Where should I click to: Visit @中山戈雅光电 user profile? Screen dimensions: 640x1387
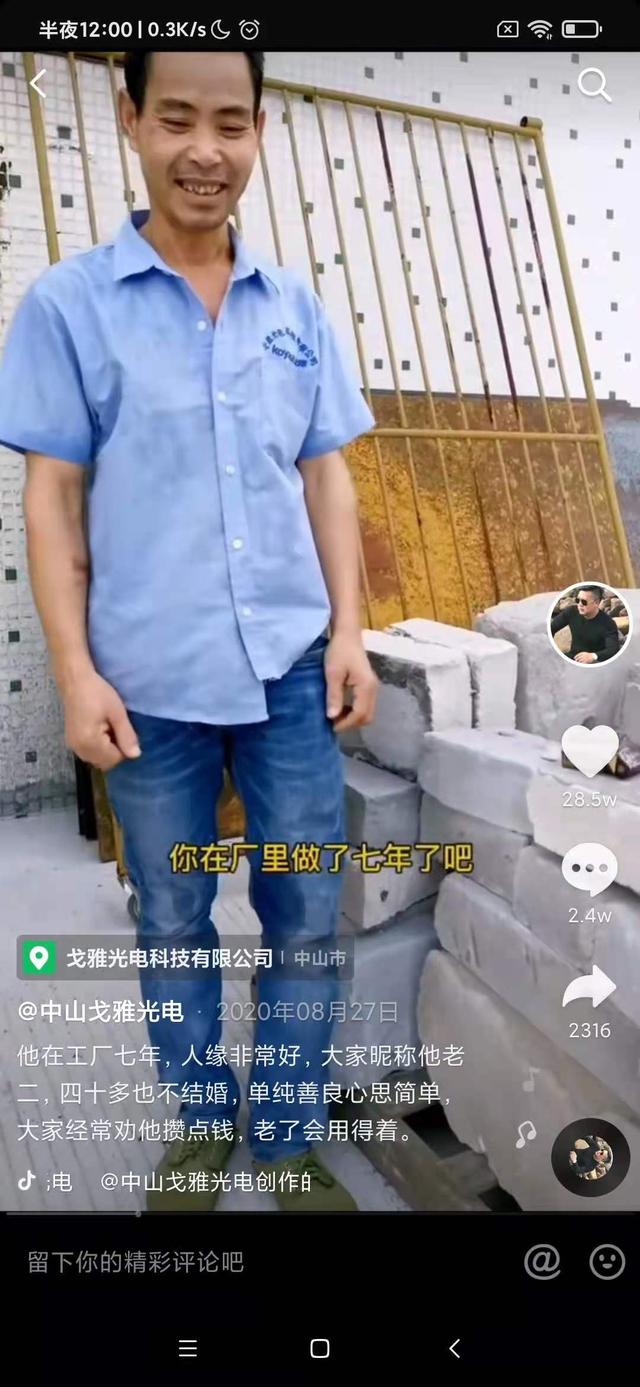pyautogui.click(x=101, y=1011)
